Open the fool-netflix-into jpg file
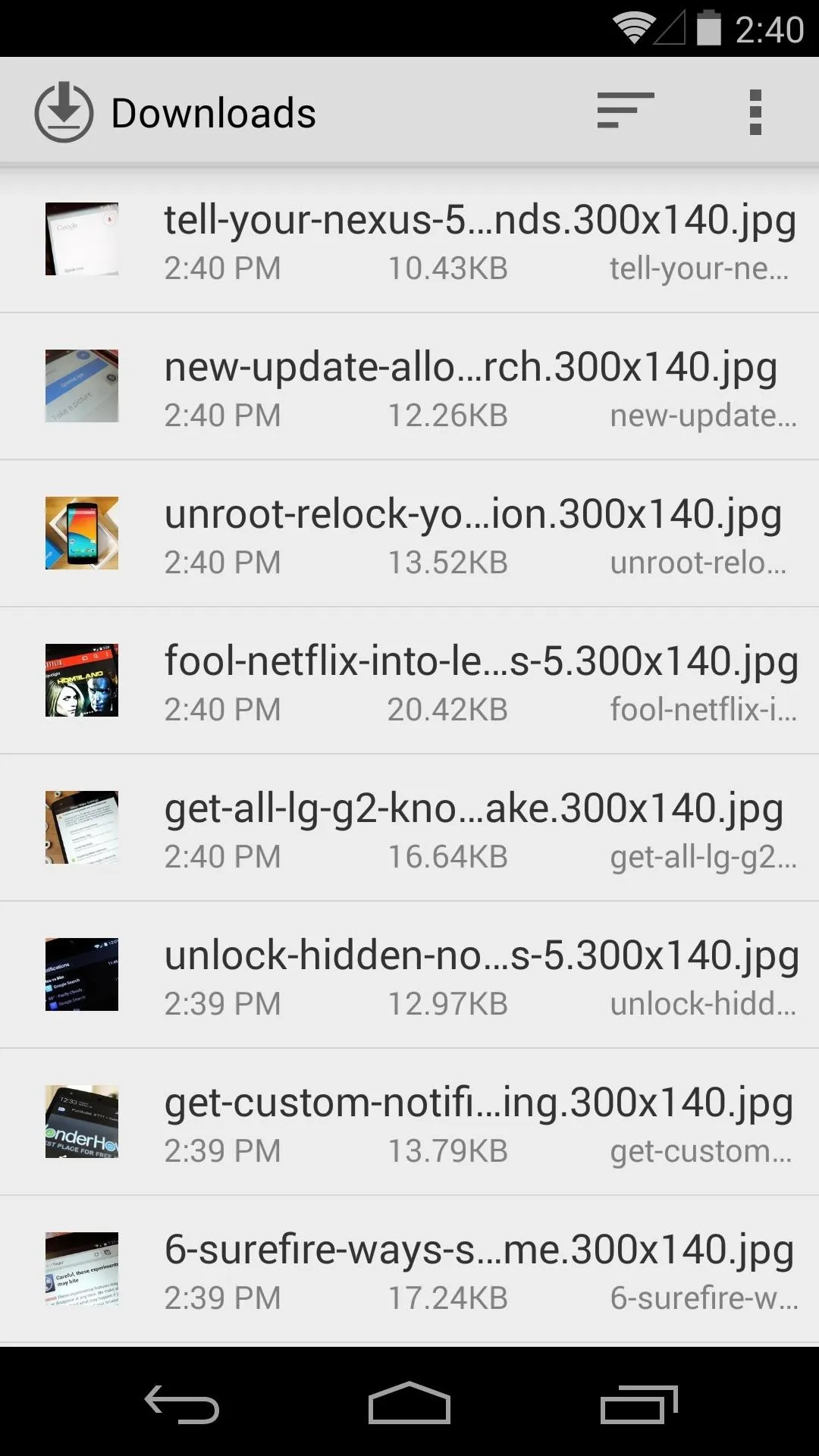This screenshot has width=819, height=1456. pyautogui.click(x=409, y=681)
